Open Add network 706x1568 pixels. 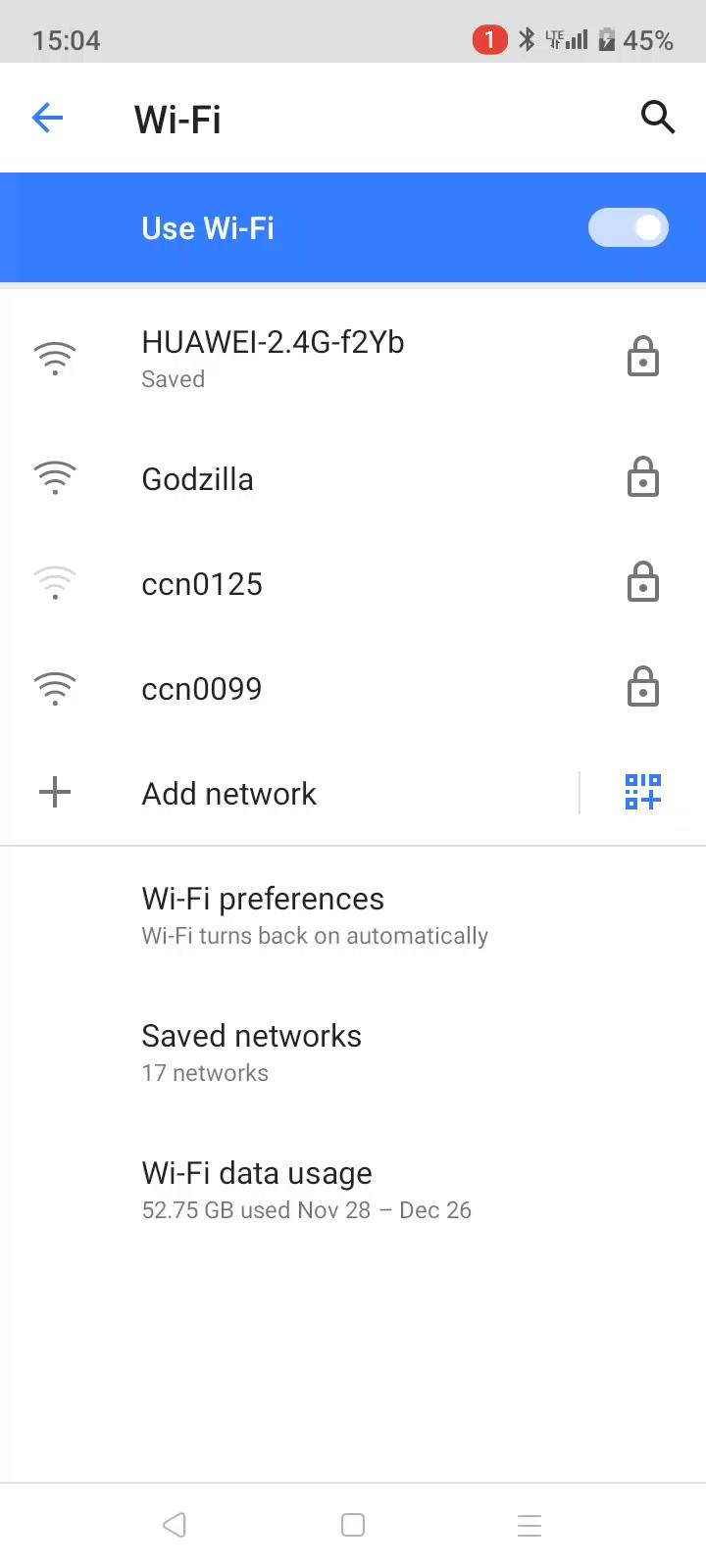tap(229, 794)
